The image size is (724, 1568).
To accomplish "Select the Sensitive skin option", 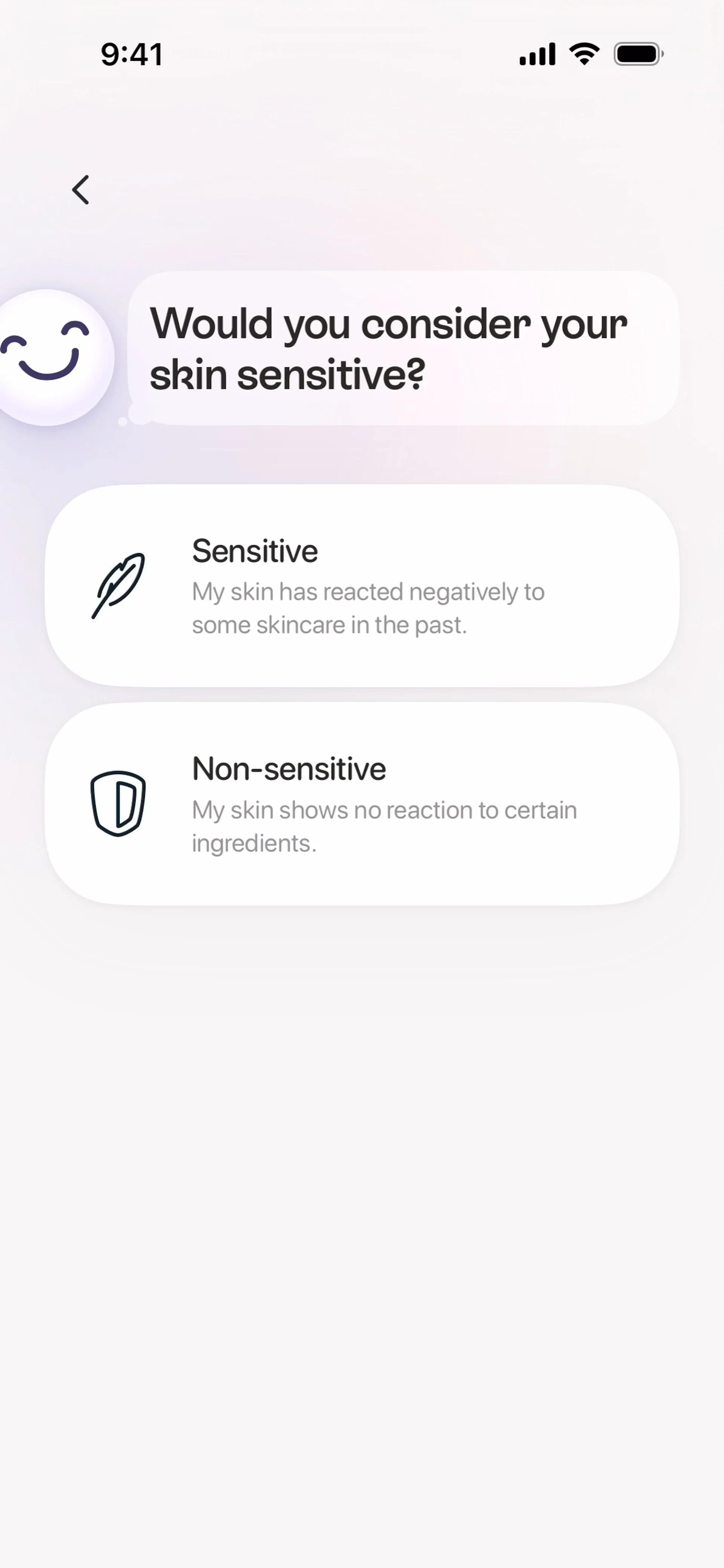I will pos(362,586).
